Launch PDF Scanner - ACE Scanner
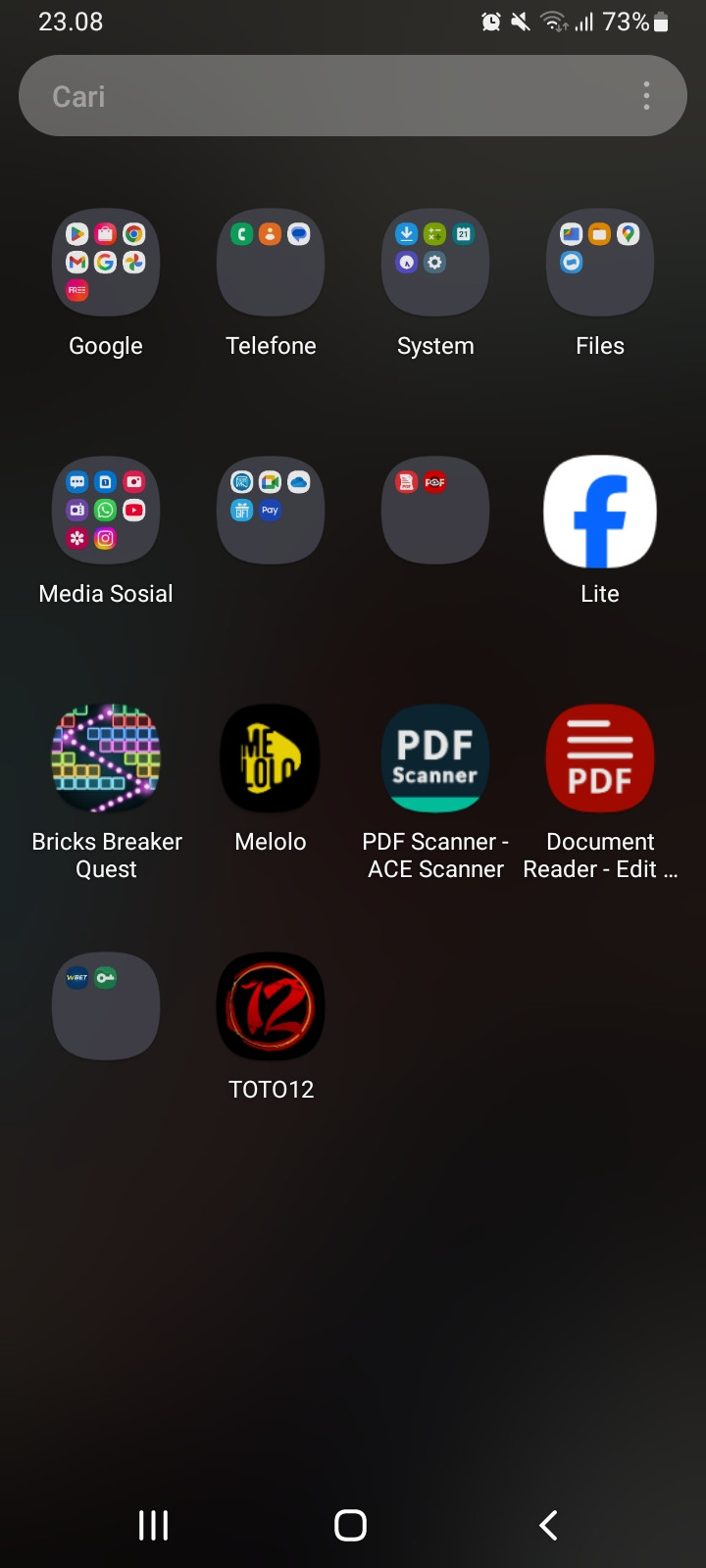 435,759
